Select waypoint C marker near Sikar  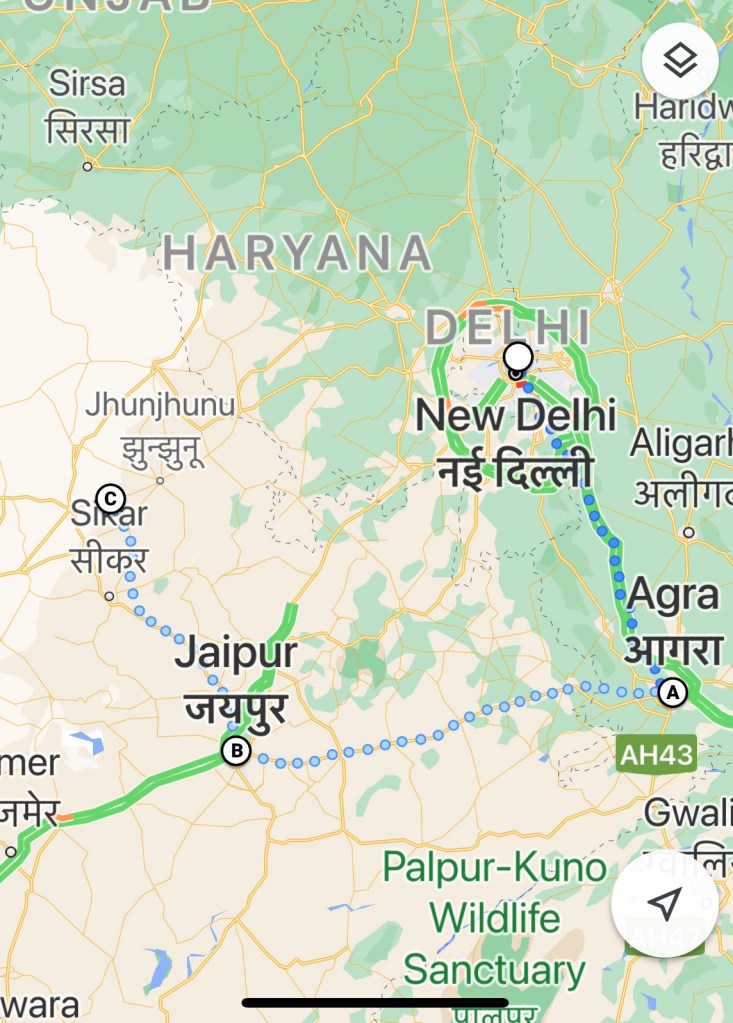[109, 497]
